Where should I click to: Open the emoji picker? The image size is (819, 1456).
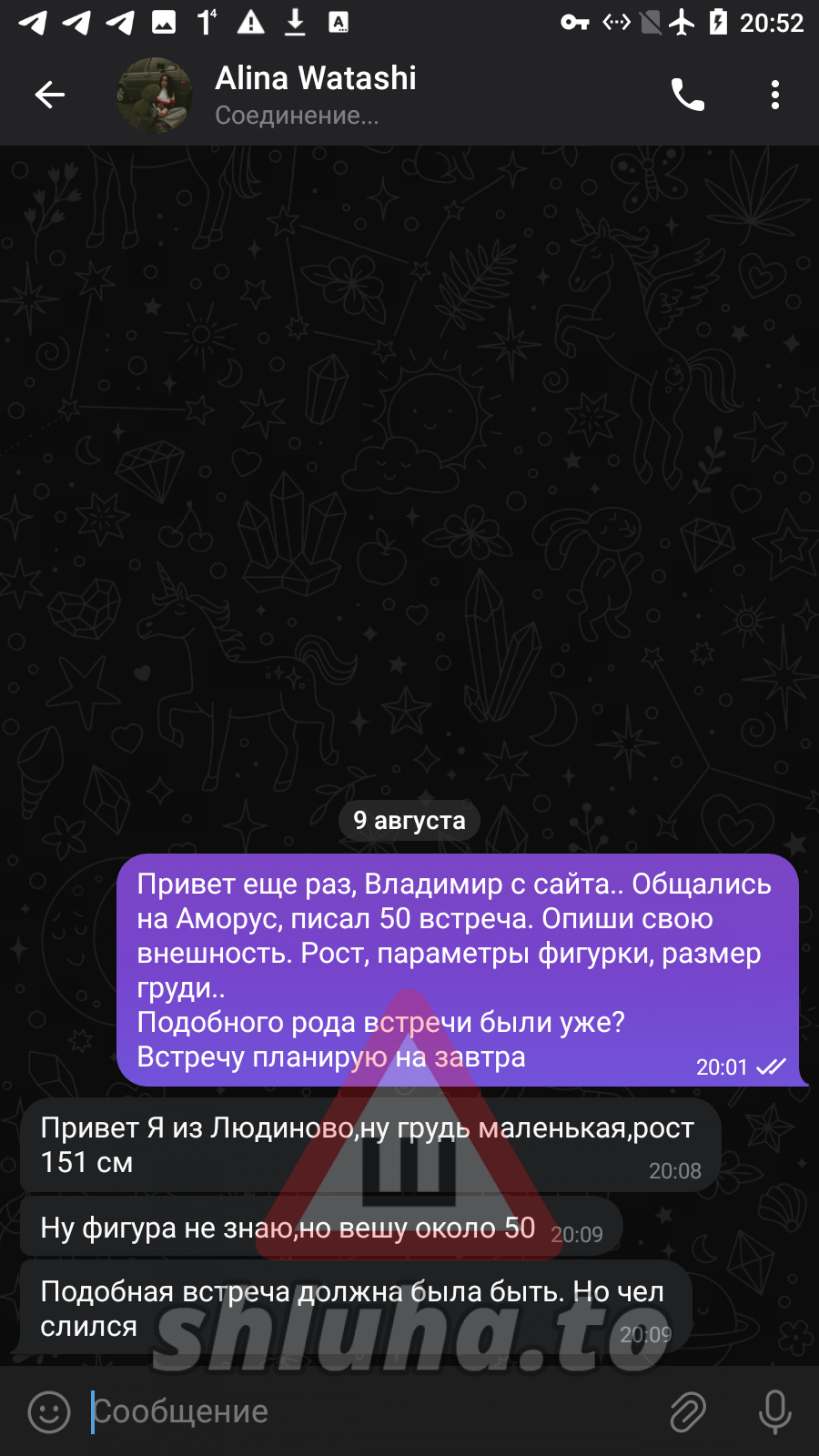tap(49, 1411)
